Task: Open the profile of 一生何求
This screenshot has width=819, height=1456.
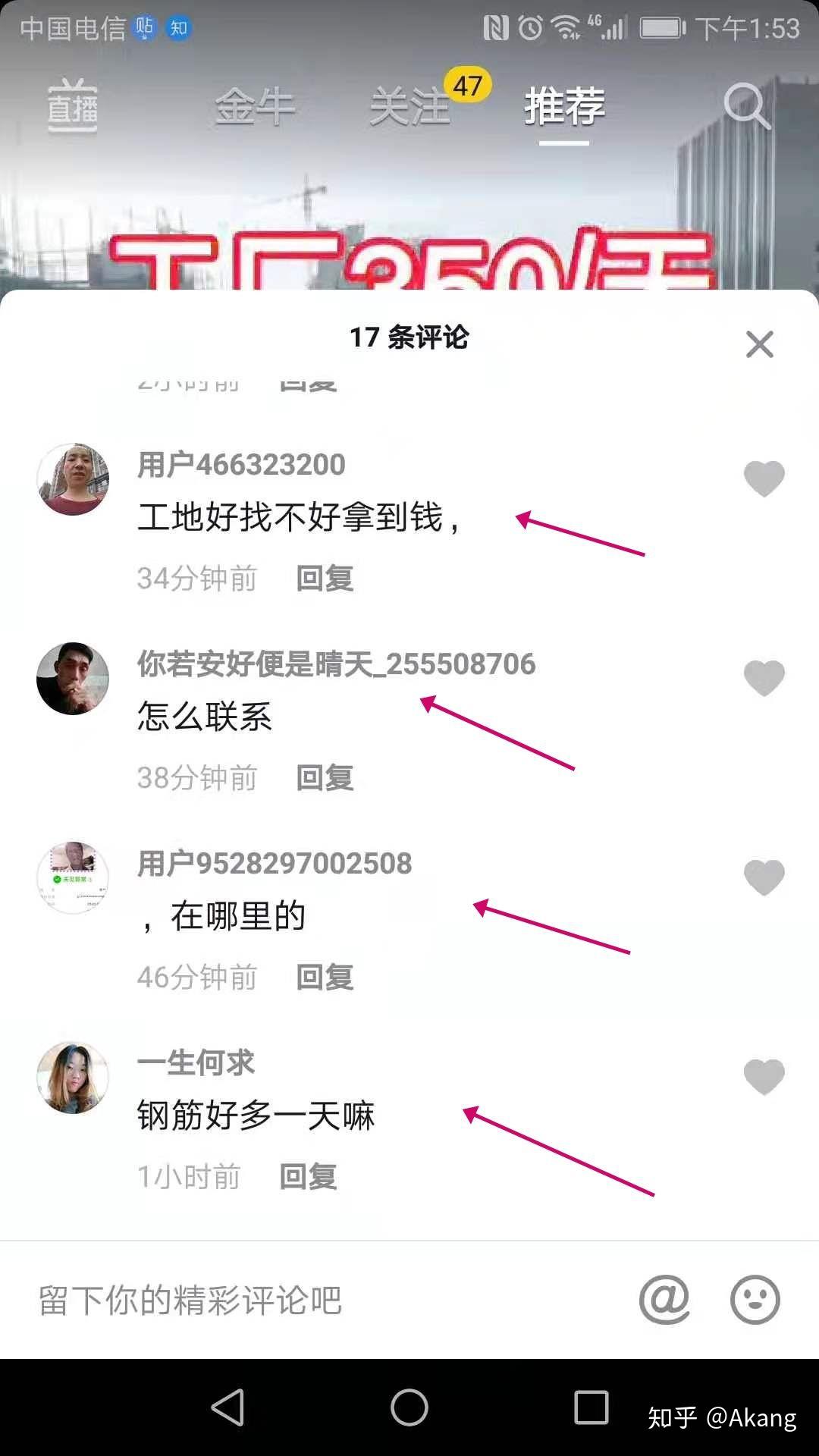Action: click(x=73, y=1078)
